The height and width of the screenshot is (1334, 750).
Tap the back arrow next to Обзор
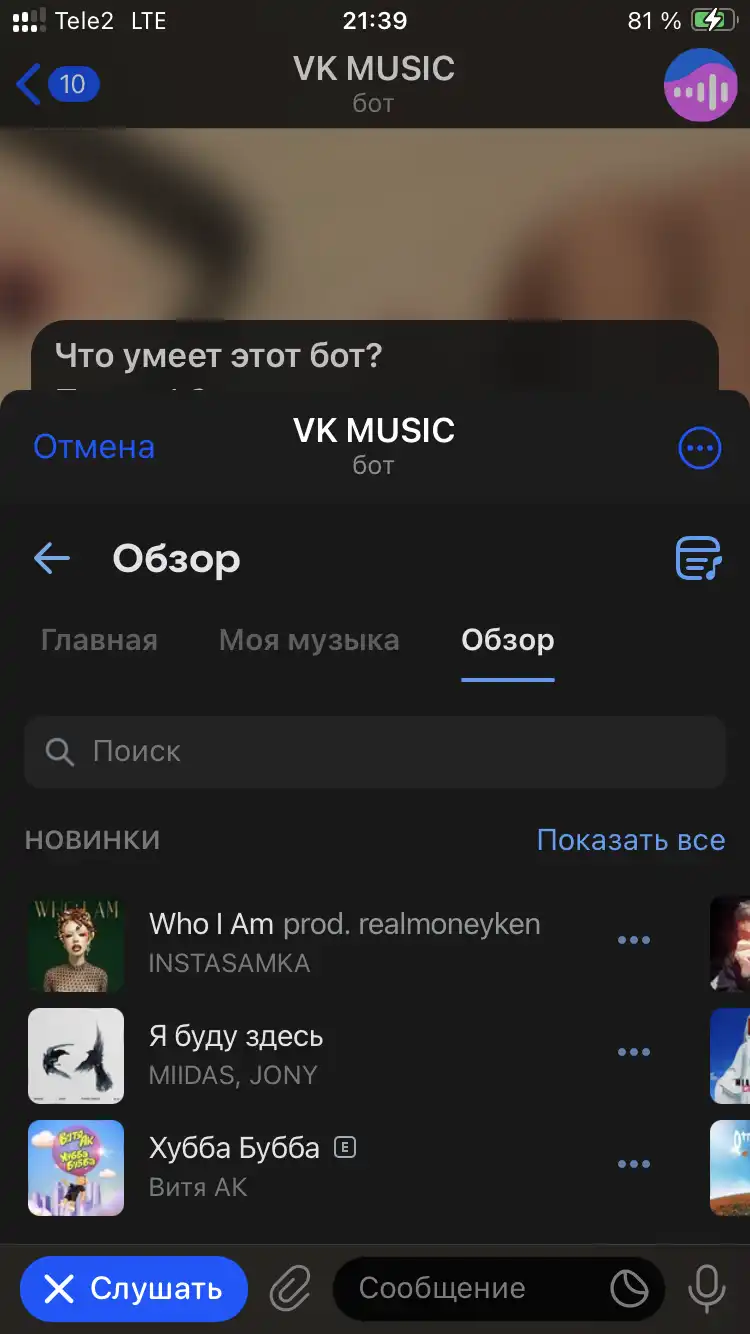tap(52, 559)
